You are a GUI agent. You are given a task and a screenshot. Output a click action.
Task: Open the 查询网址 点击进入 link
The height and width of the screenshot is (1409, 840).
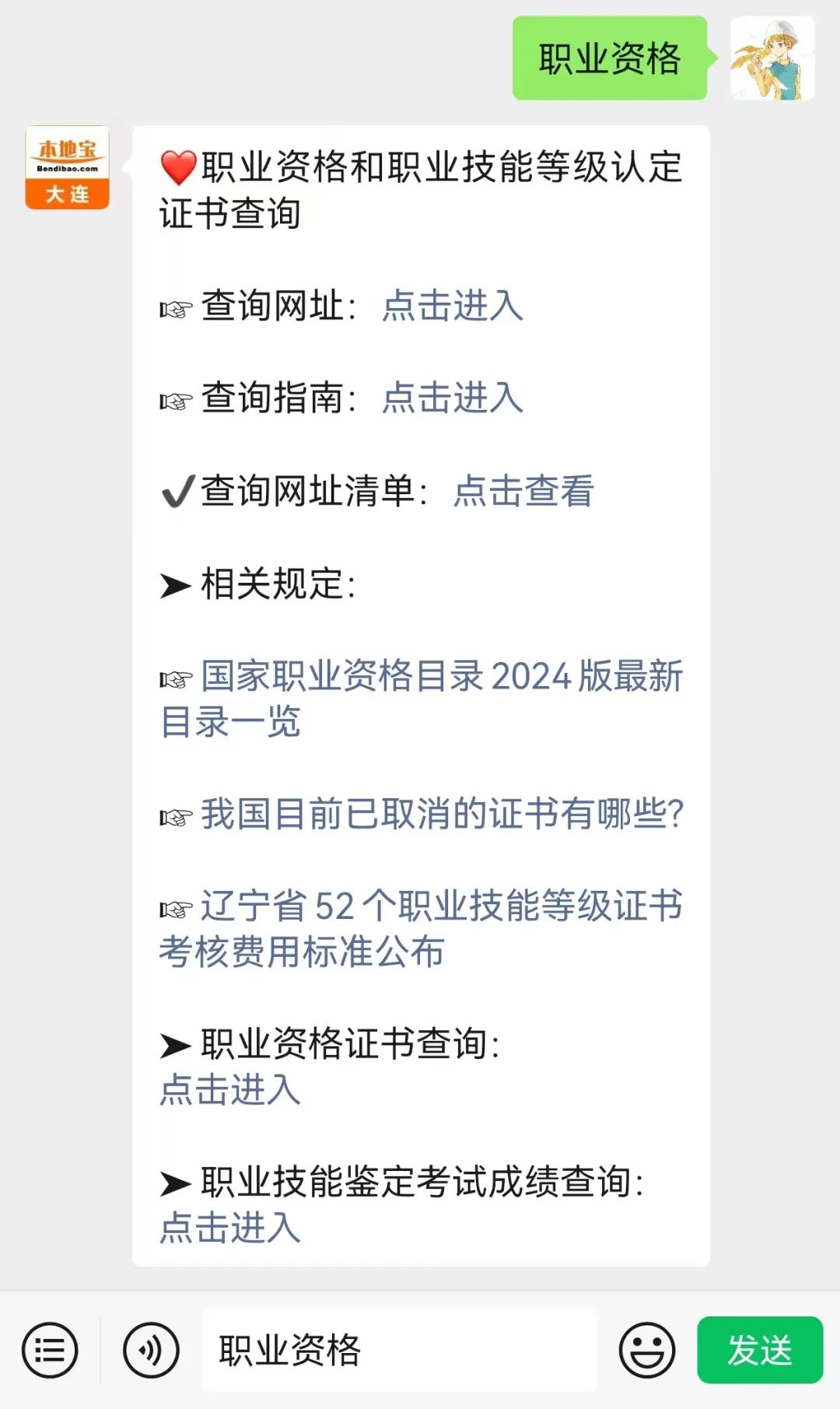point(452,305)
